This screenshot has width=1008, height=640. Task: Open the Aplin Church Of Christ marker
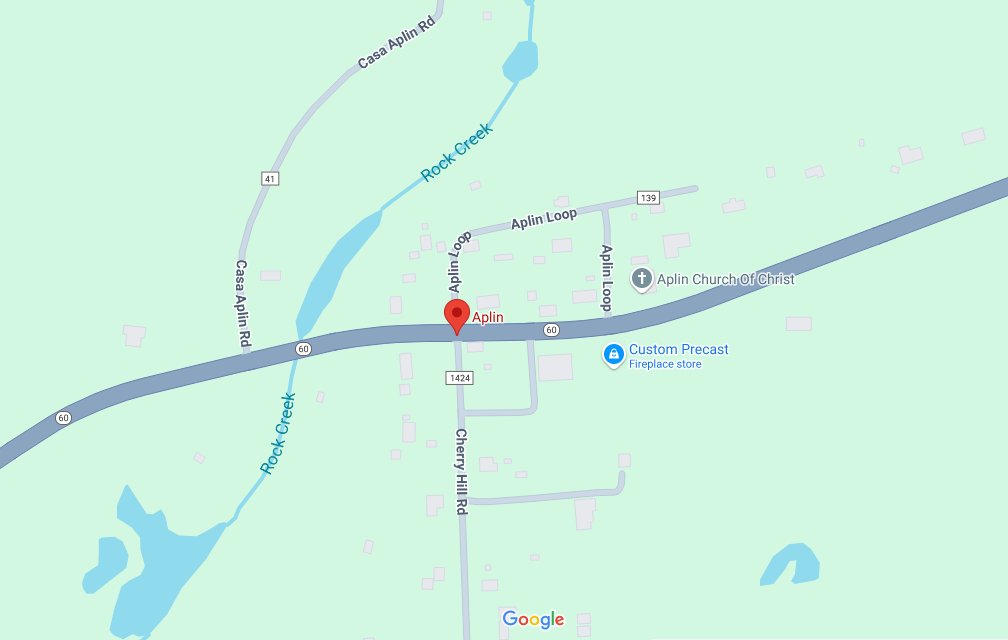(642, 279)
